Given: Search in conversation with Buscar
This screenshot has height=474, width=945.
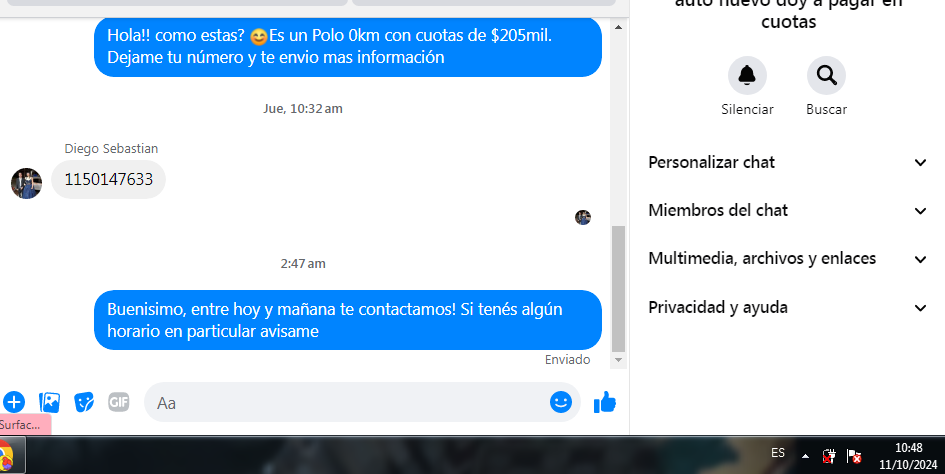Looking at the screenshot, I should click(x=826, y=76).
